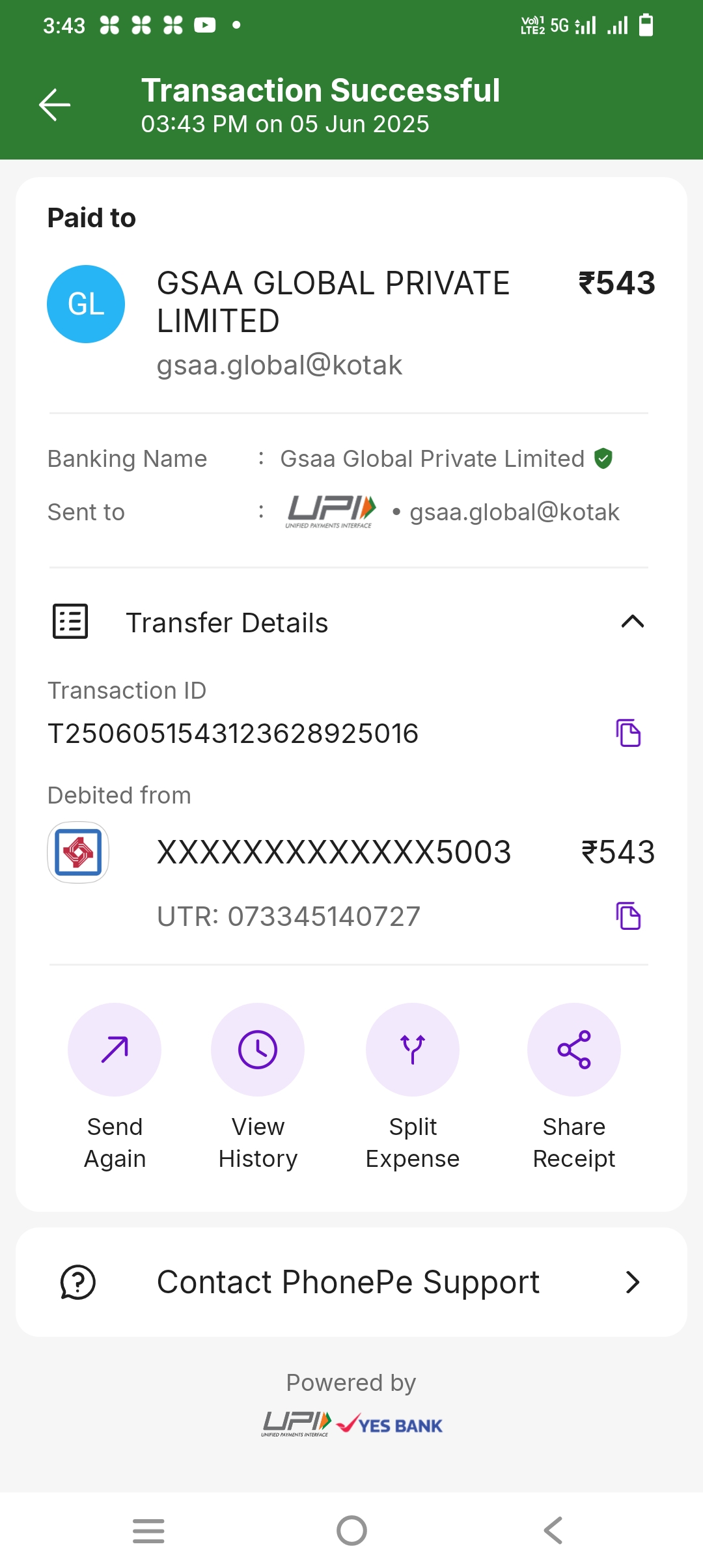
Task: Collapse the Transfer Details section
Action: (632, 622)
